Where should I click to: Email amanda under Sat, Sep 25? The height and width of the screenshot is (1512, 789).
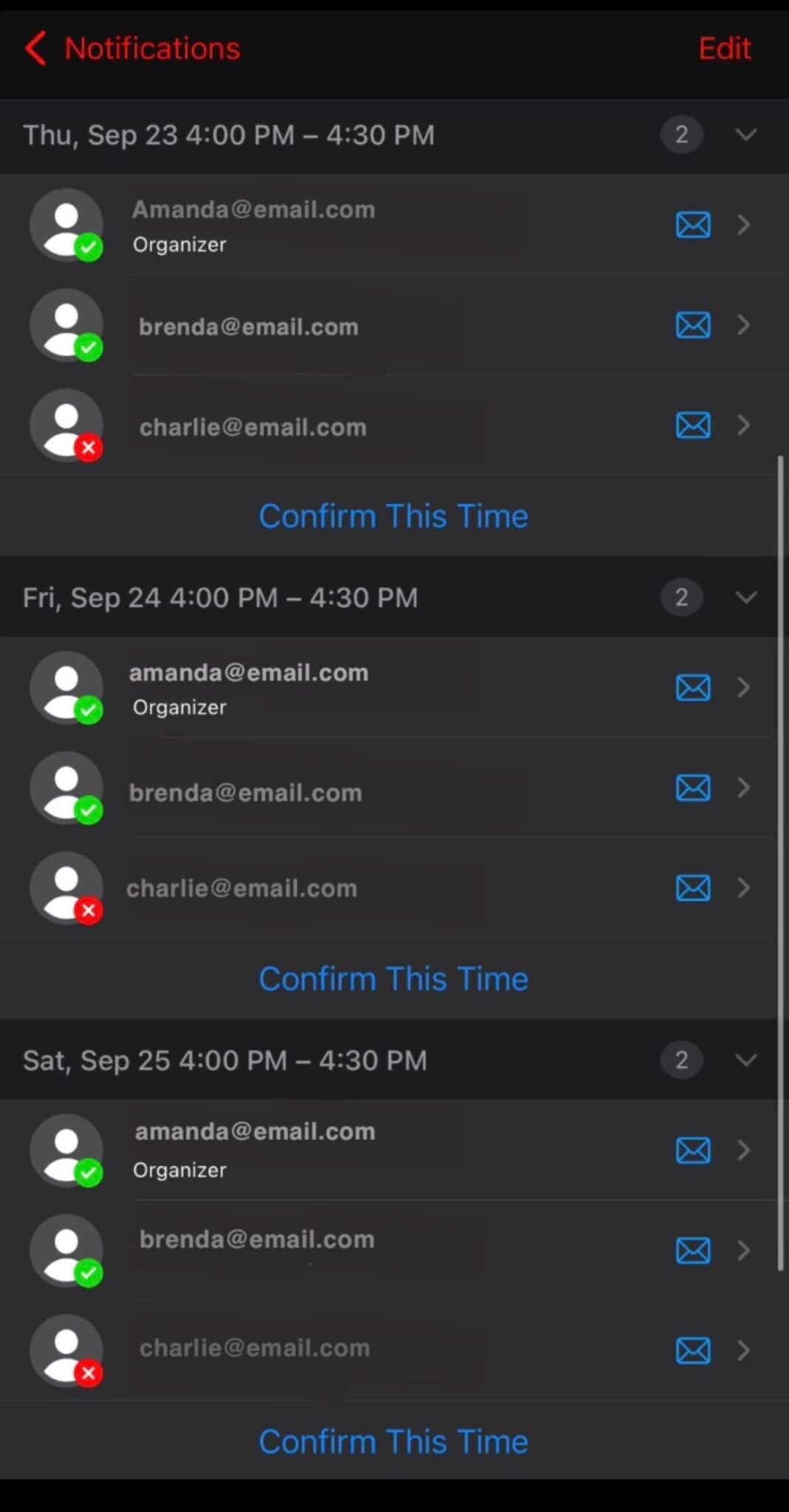point(693,1150)
